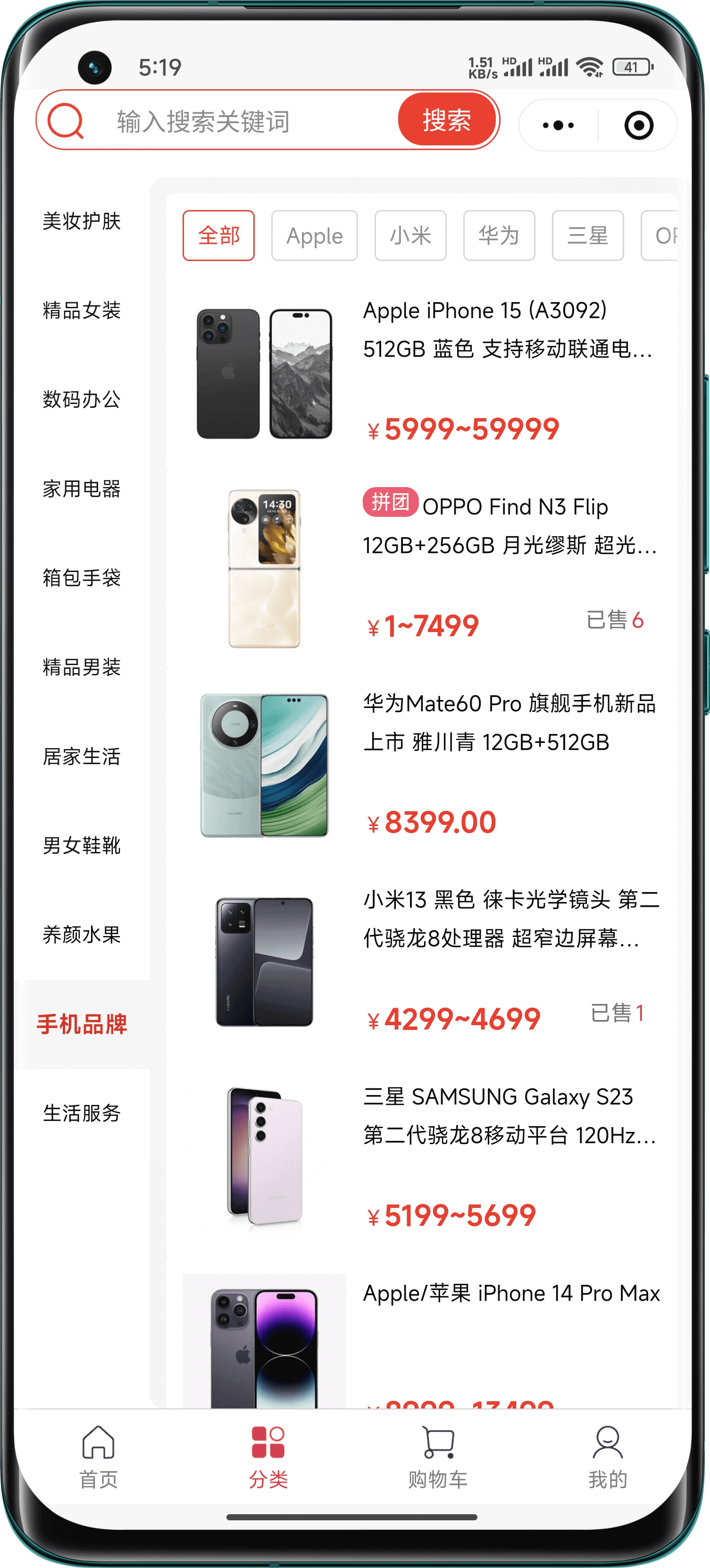Tap the search keyword input field

[243, 121]
